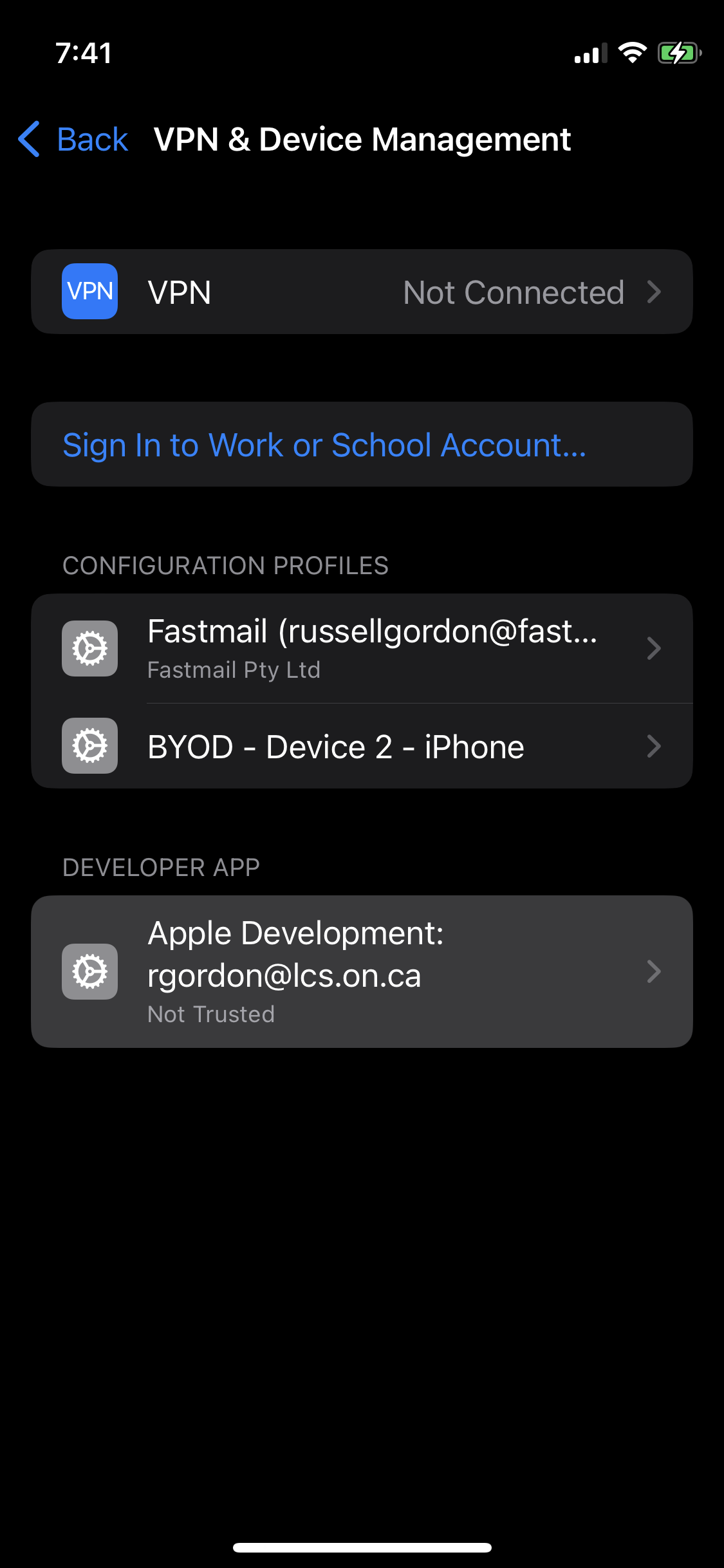
Task: Open the VPN settings row
Action: pos(362,292)
